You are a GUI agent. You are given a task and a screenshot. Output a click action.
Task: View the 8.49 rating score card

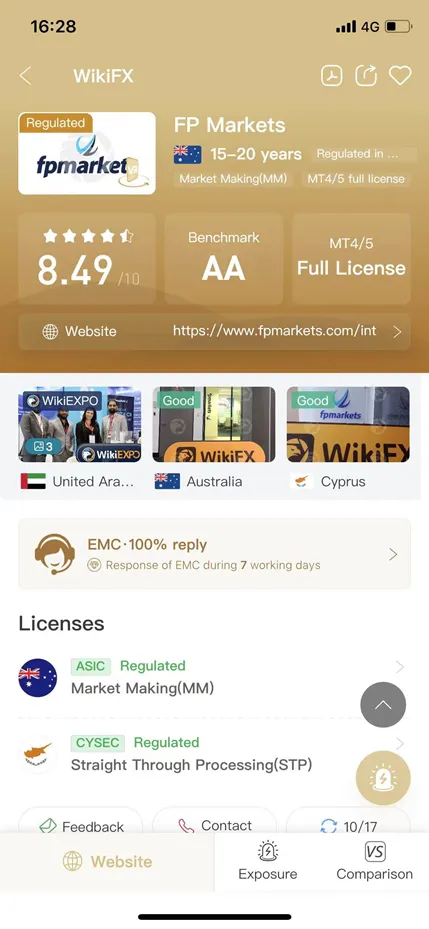(x=87, y=259)
